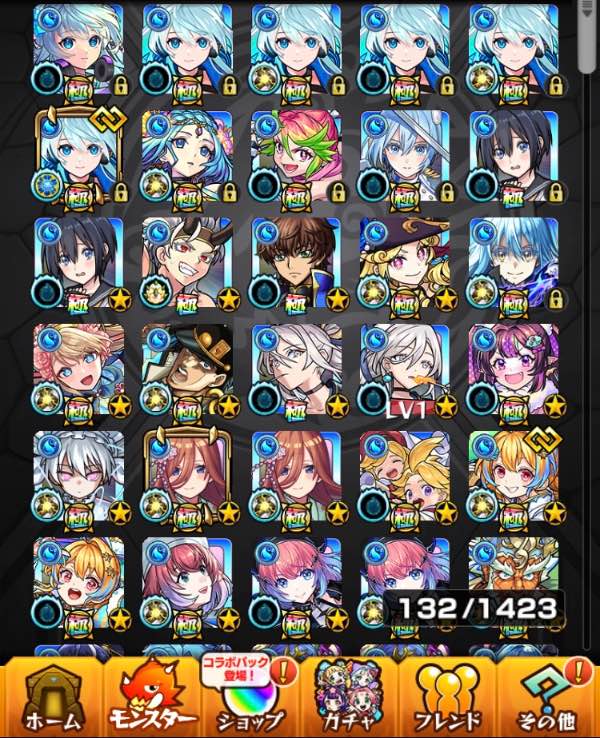
Task: Select the blue-haired girl with forehead jewel
Action: tap(188, 157)
